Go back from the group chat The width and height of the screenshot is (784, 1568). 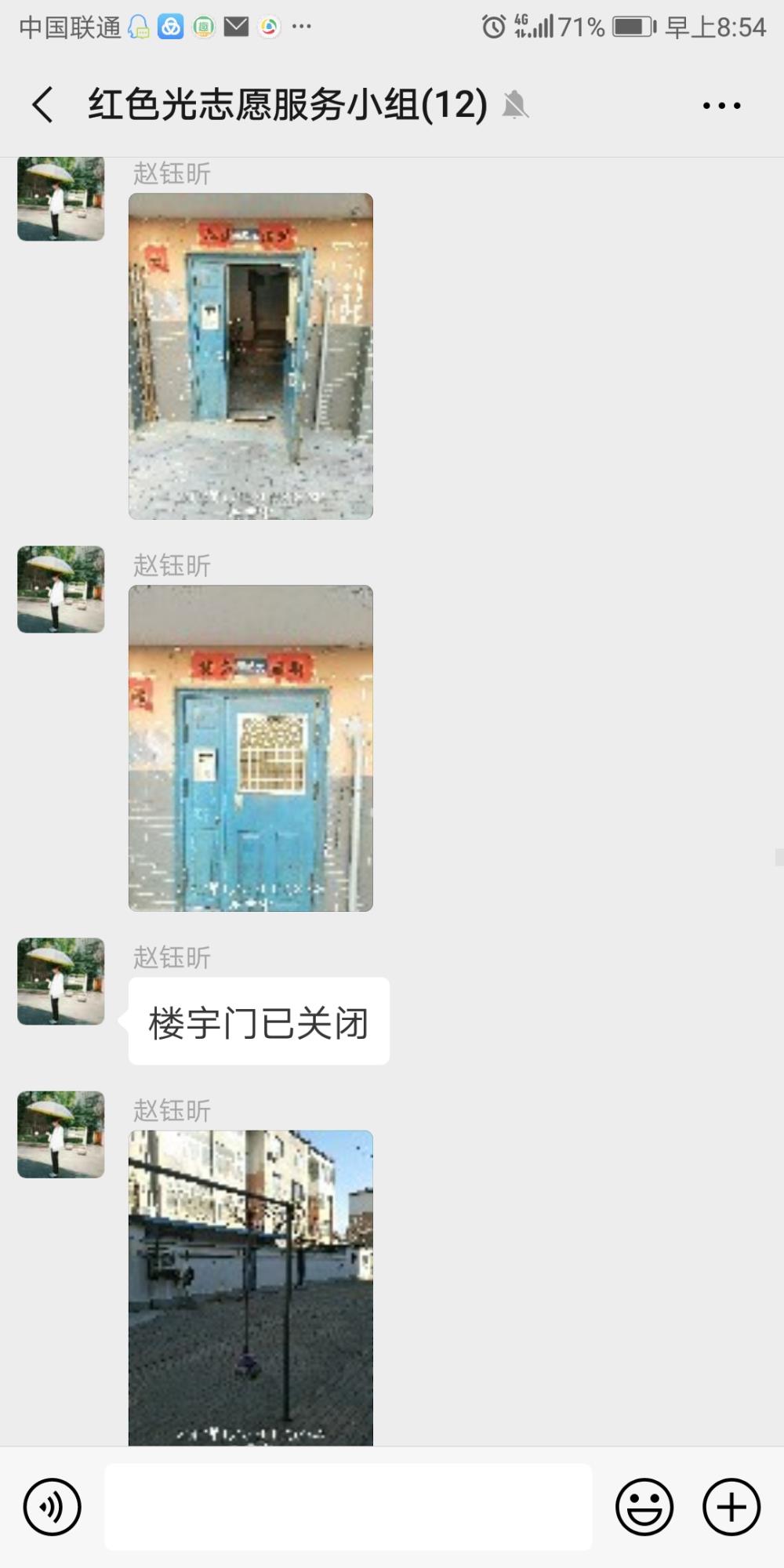pyautogui.click(x=43, y=105)
